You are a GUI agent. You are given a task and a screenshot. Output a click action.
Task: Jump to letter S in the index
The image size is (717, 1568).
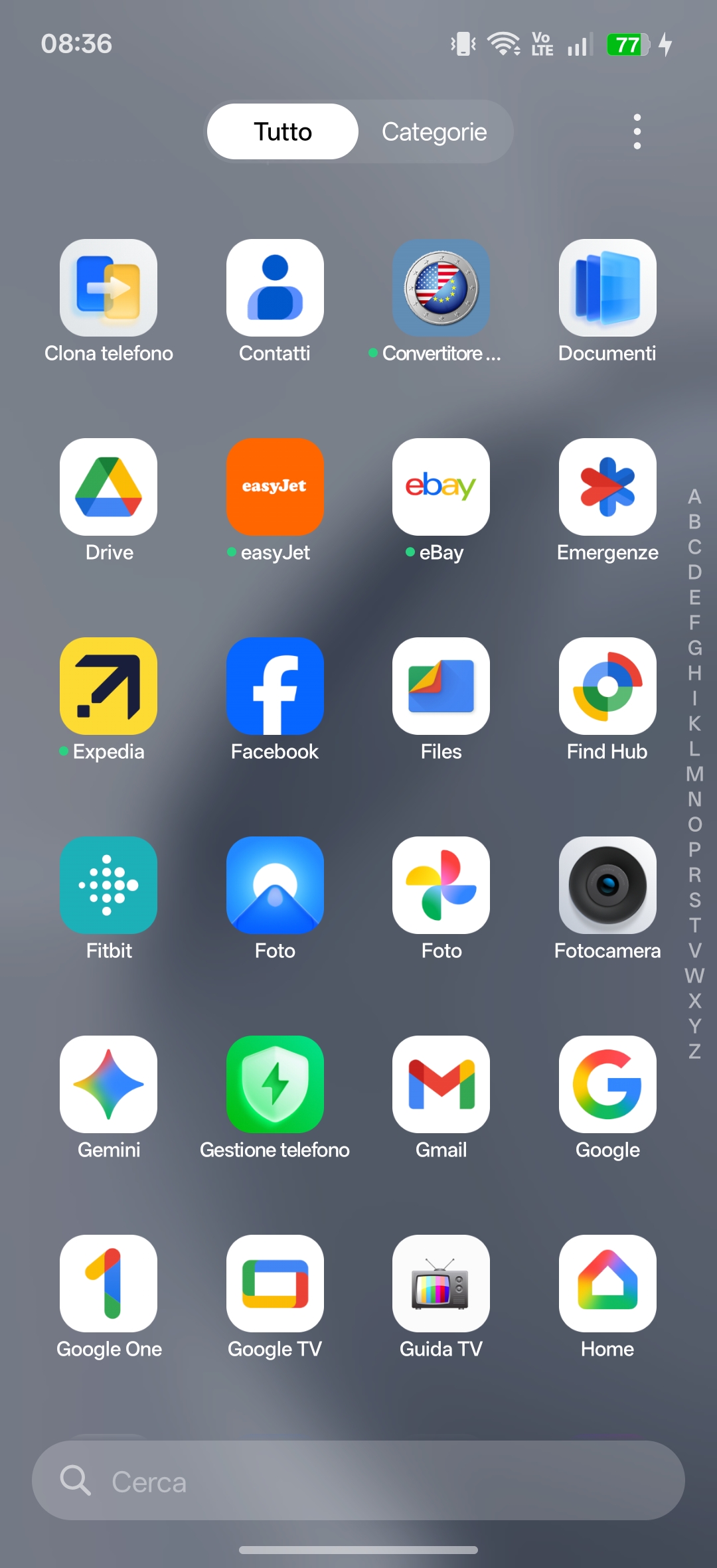694,900
